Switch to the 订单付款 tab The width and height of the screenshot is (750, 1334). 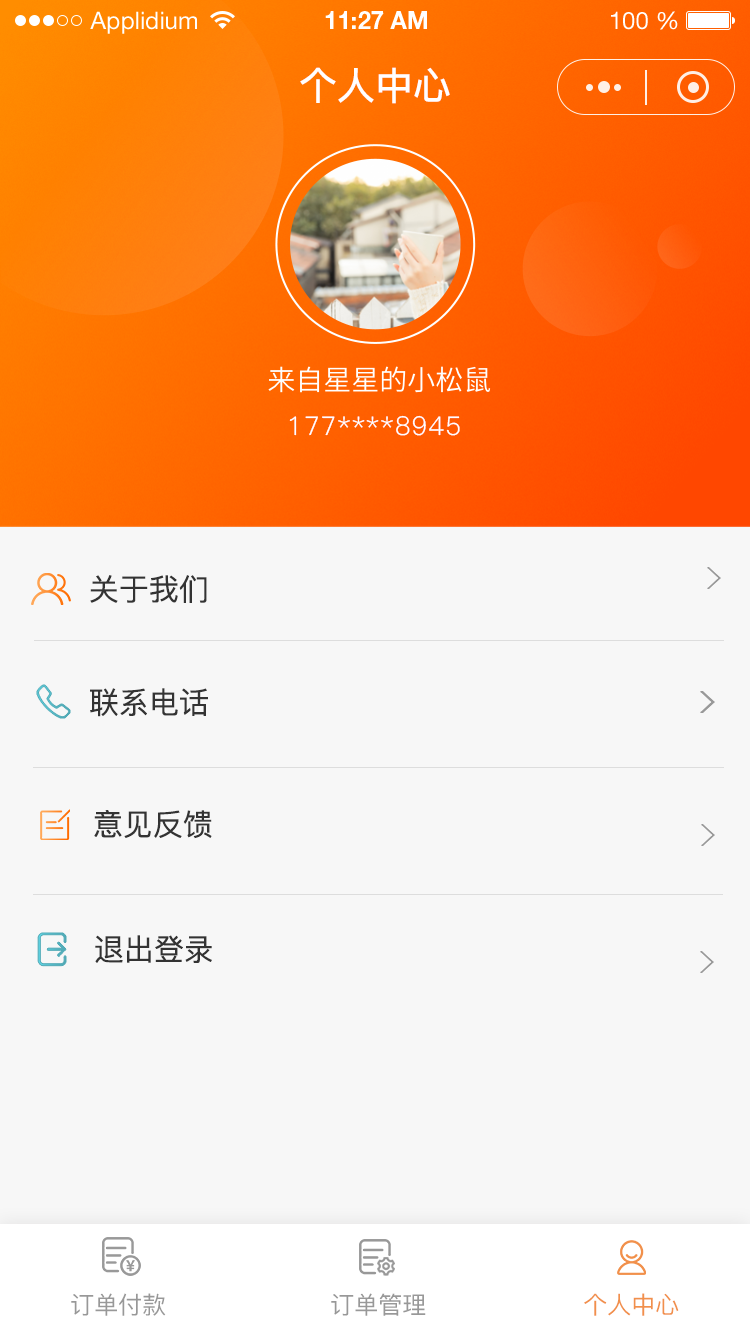click(x=119, y=1278)
